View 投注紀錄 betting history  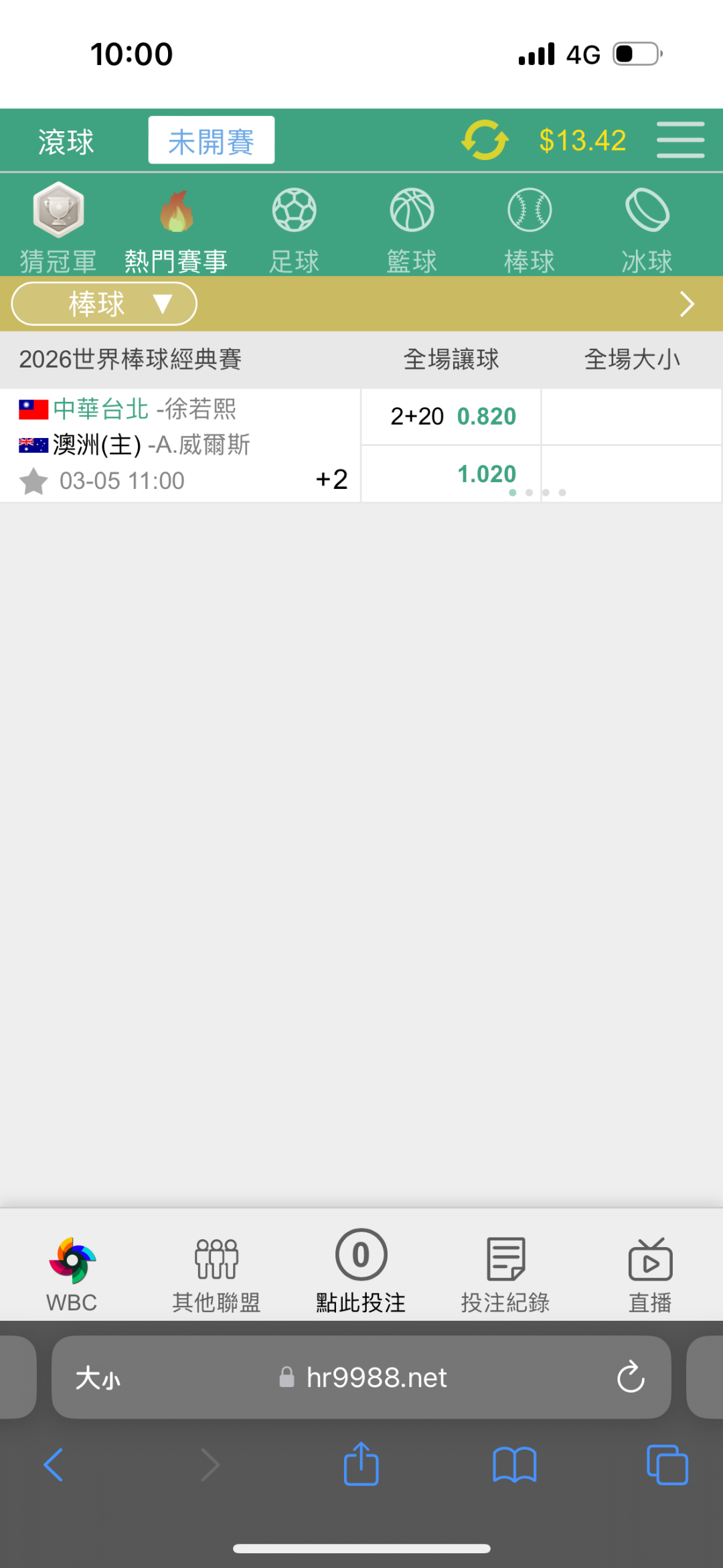tap(505, 1273)
